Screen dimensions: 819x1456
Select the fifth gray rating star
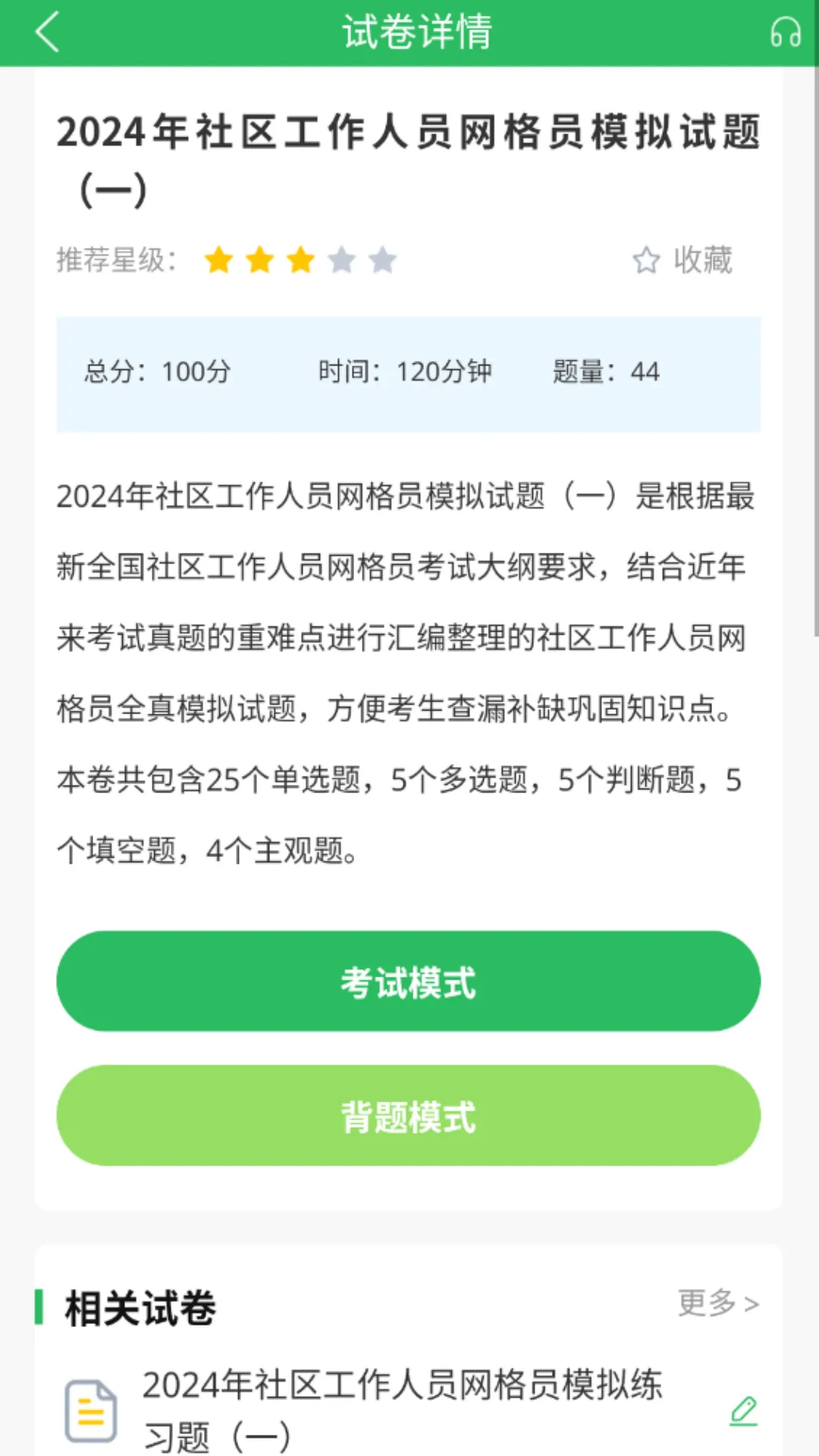tap(382, 260)
